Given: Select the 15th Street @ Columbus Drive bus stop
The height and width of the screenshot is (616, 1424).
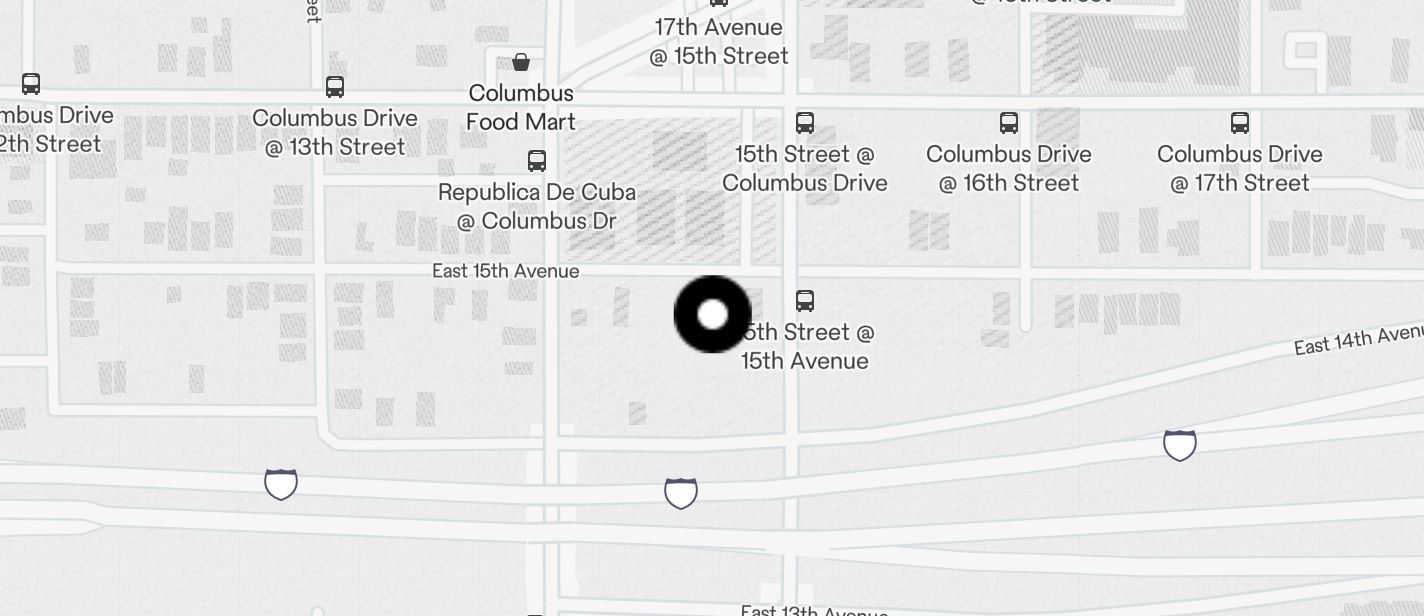Looking at the screenshot, I should click(x=805, y=123).
